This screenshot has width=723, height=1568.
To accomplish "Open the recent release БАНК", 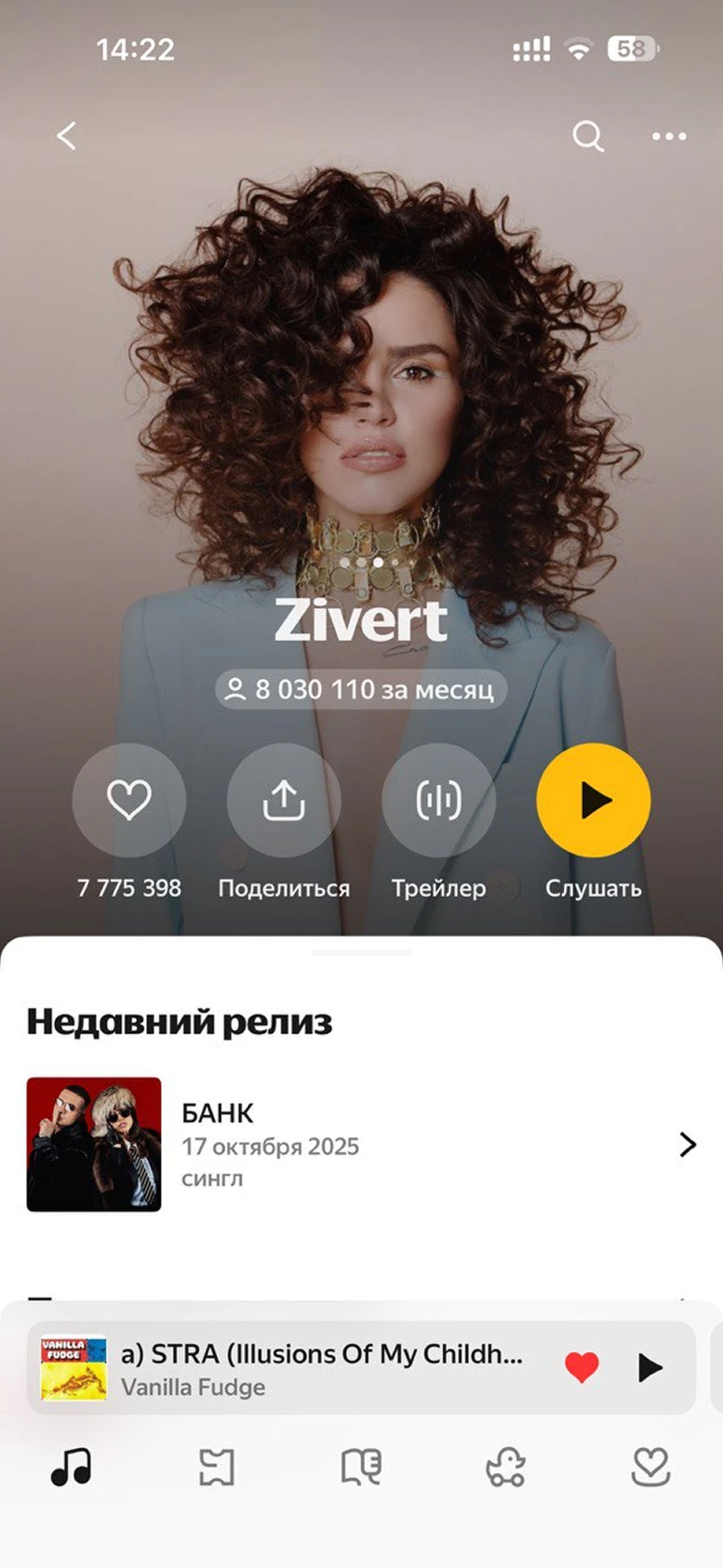I will (x=361, y=1144).
